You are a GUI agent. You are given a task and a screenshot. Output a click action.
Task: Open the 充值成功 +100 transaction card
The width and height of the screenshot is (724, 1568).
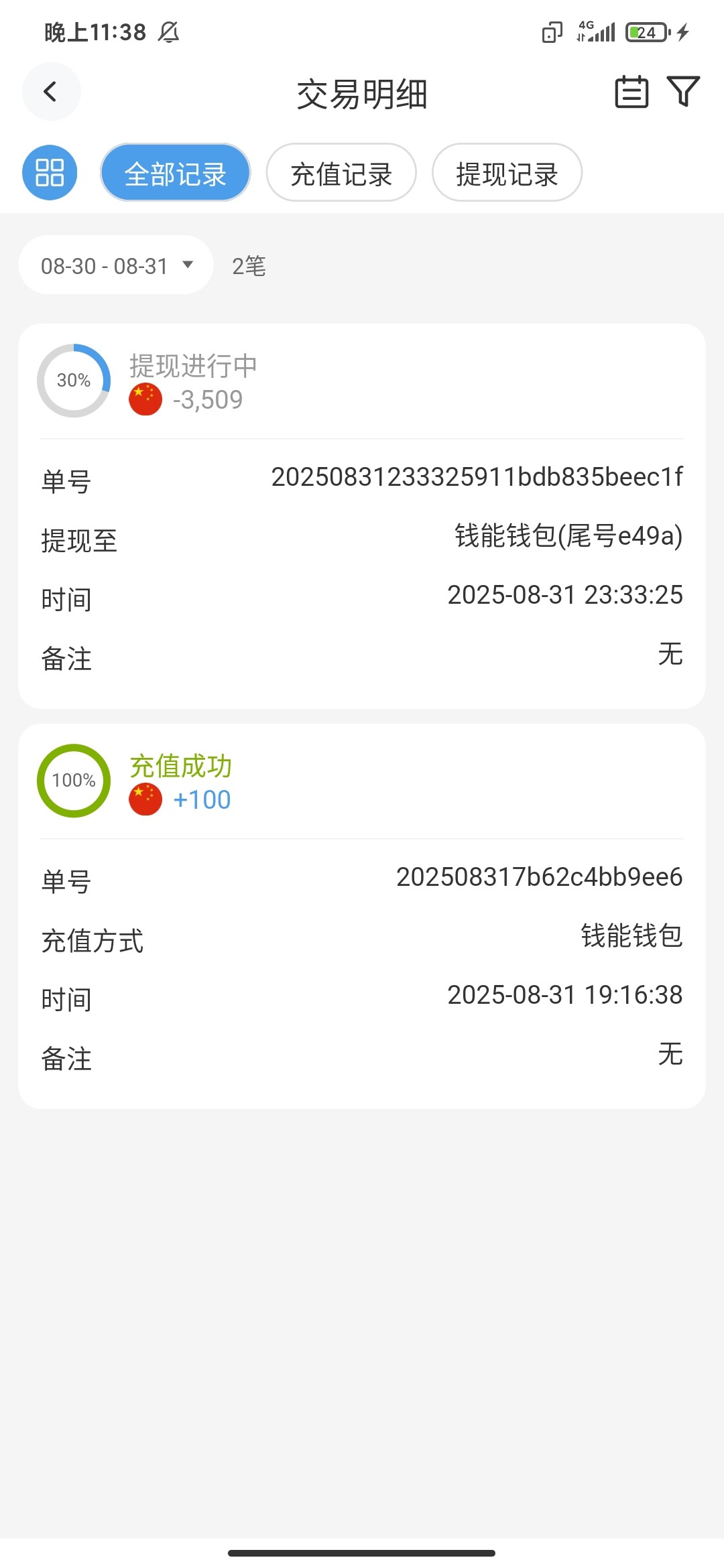pos(362,915)
